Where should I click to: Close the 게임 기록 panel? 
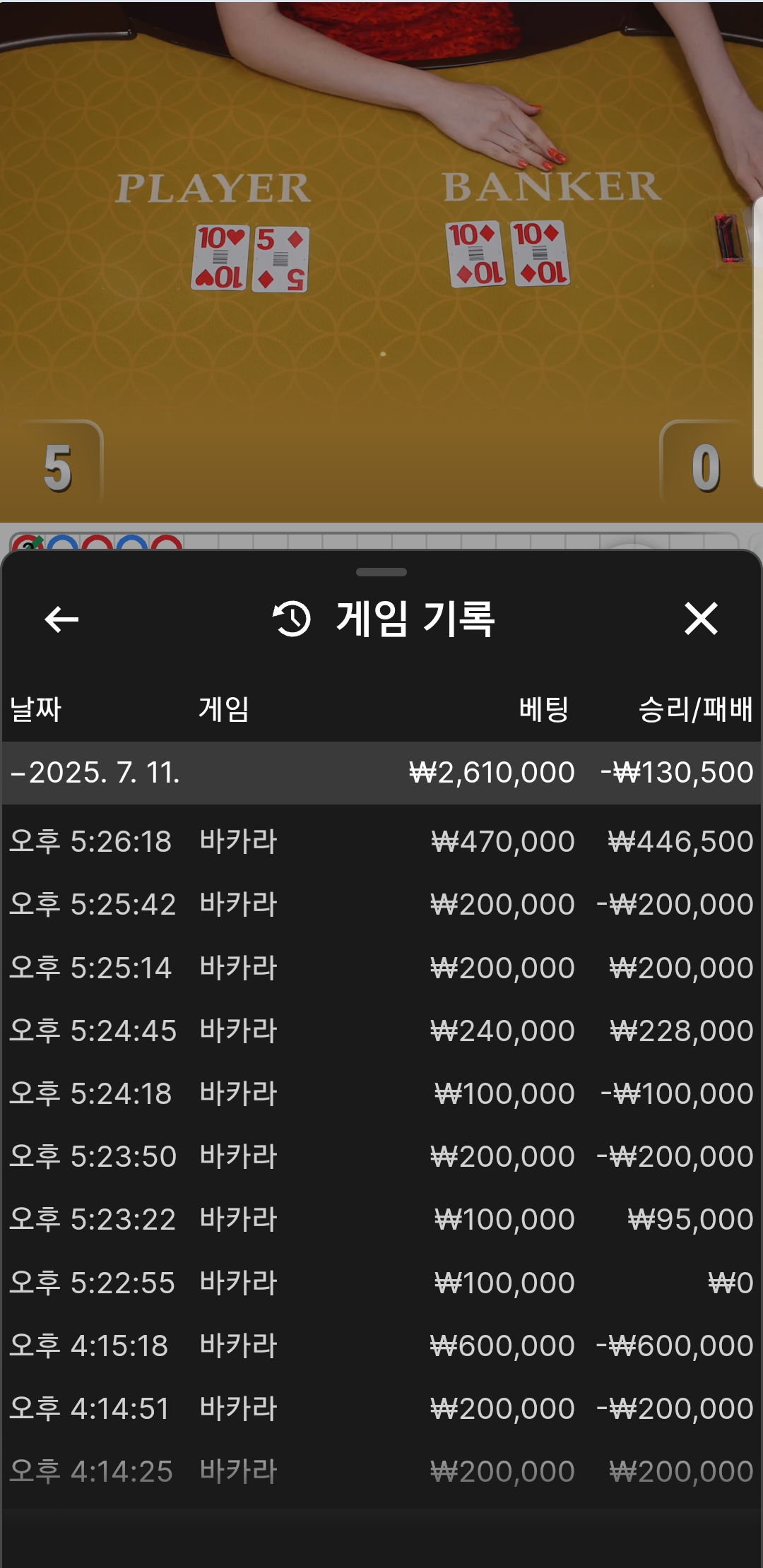pos(701,619)
